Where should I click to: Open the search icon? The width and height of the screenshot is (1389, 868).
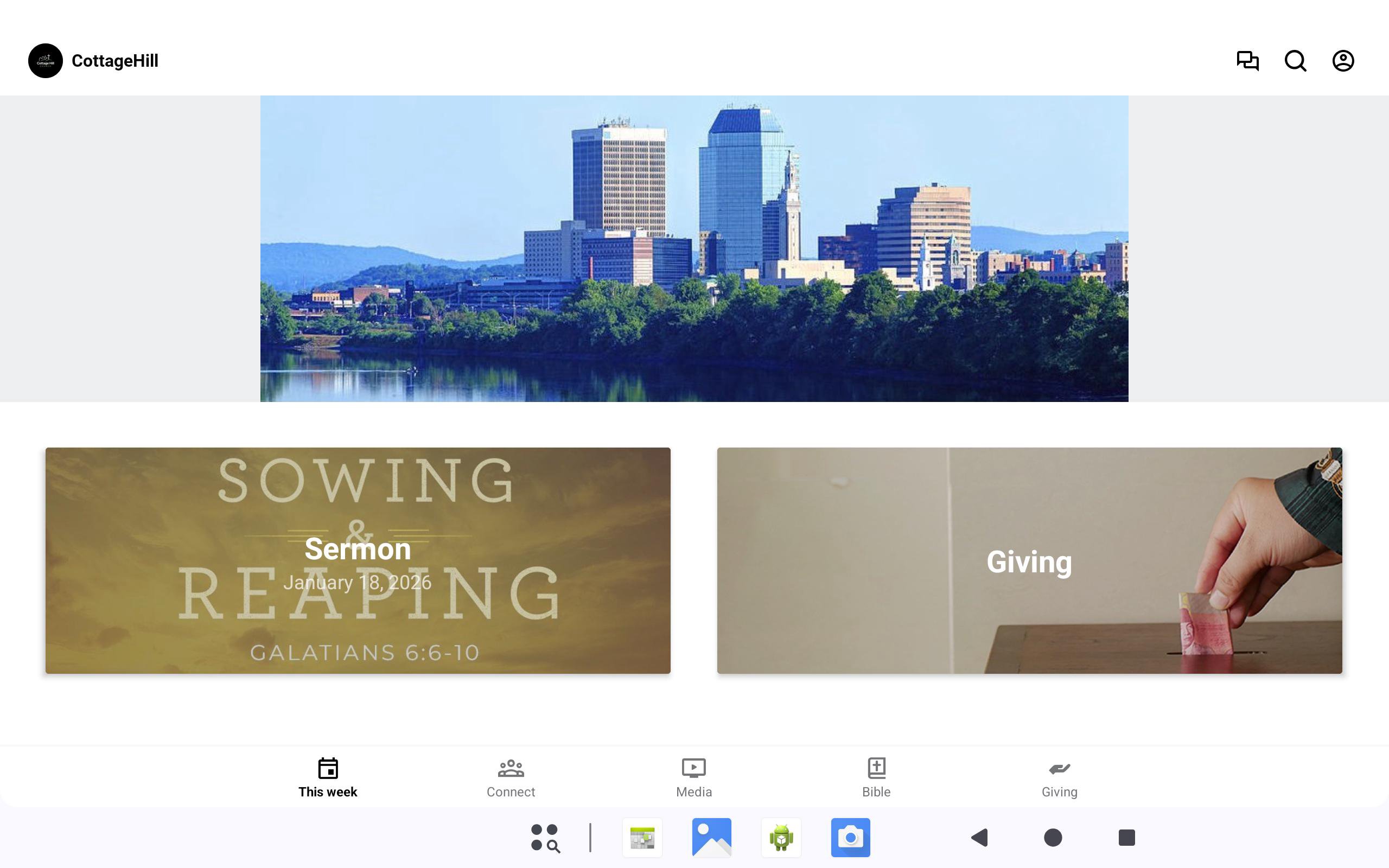[1295, 61]
